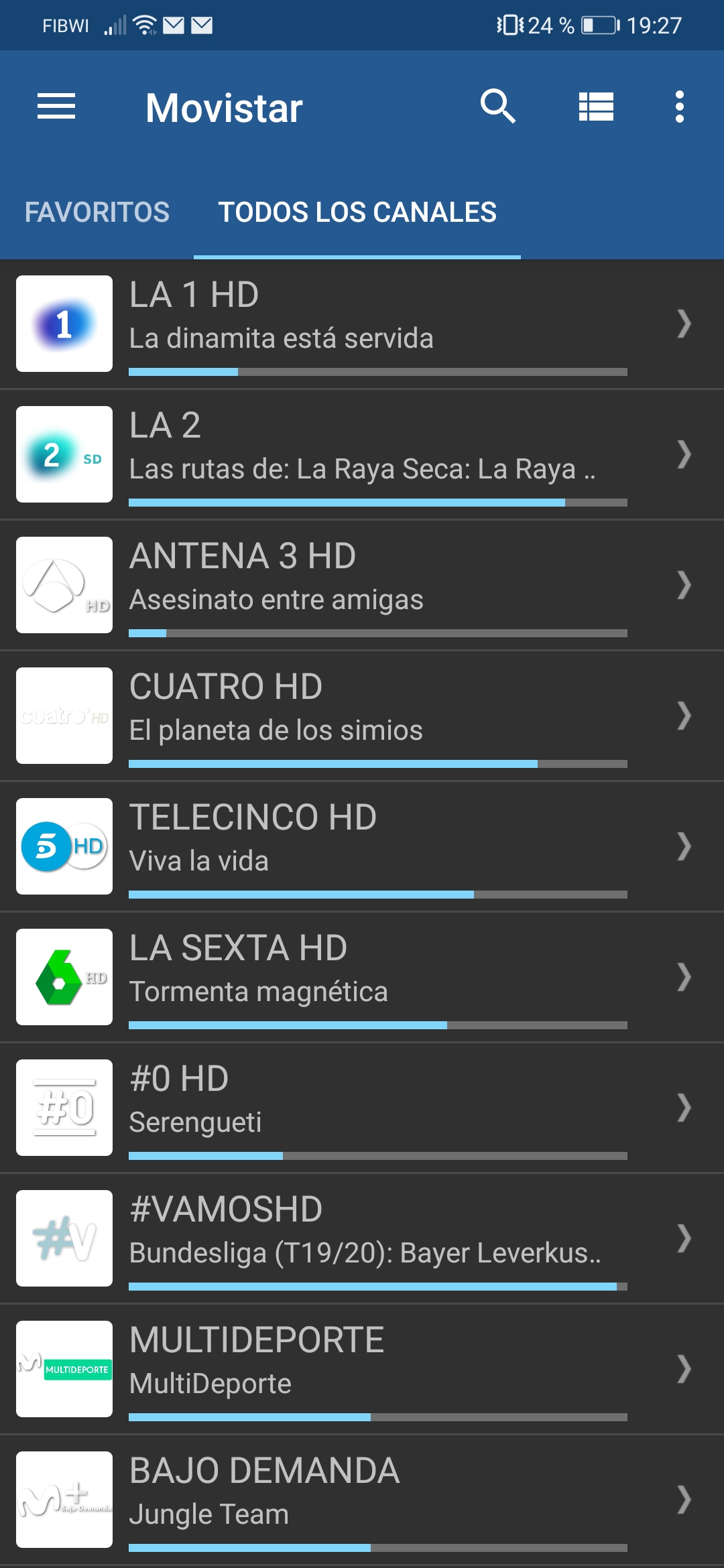Viewport: 724px width, 1568px height.
Task: Select the ANTENA 3 HD channel
Action: pyautogui.click(x=362, y=585)
